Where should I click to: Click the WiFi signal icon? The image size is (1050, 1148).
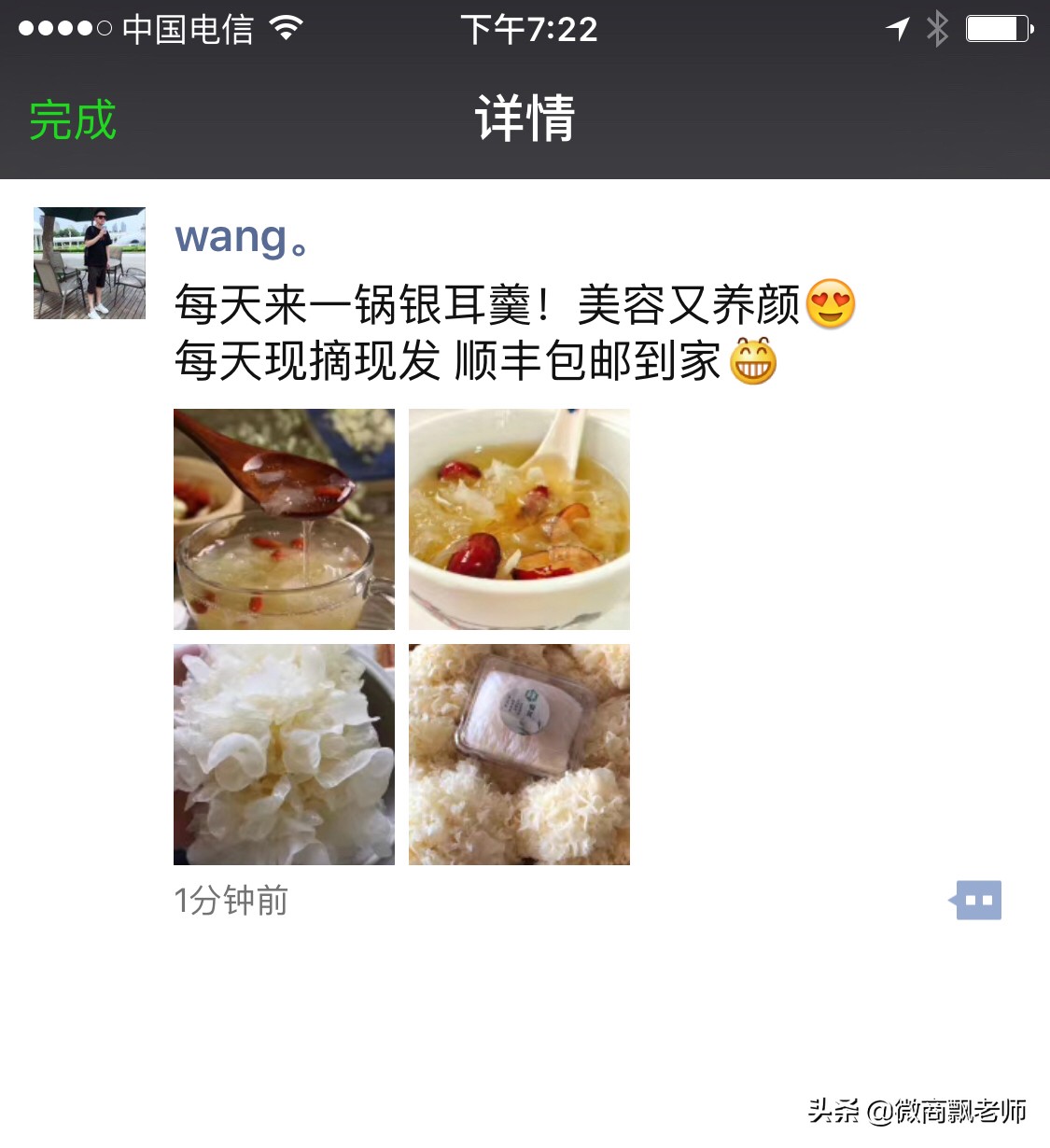(286, 28)
